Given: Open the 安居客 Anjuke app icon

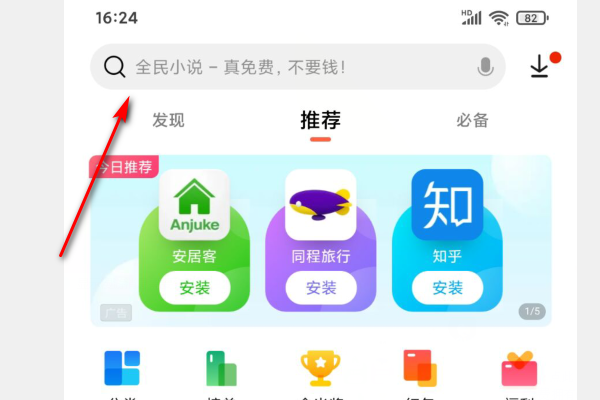Looking at the screenshot, I should coord(194,204).
